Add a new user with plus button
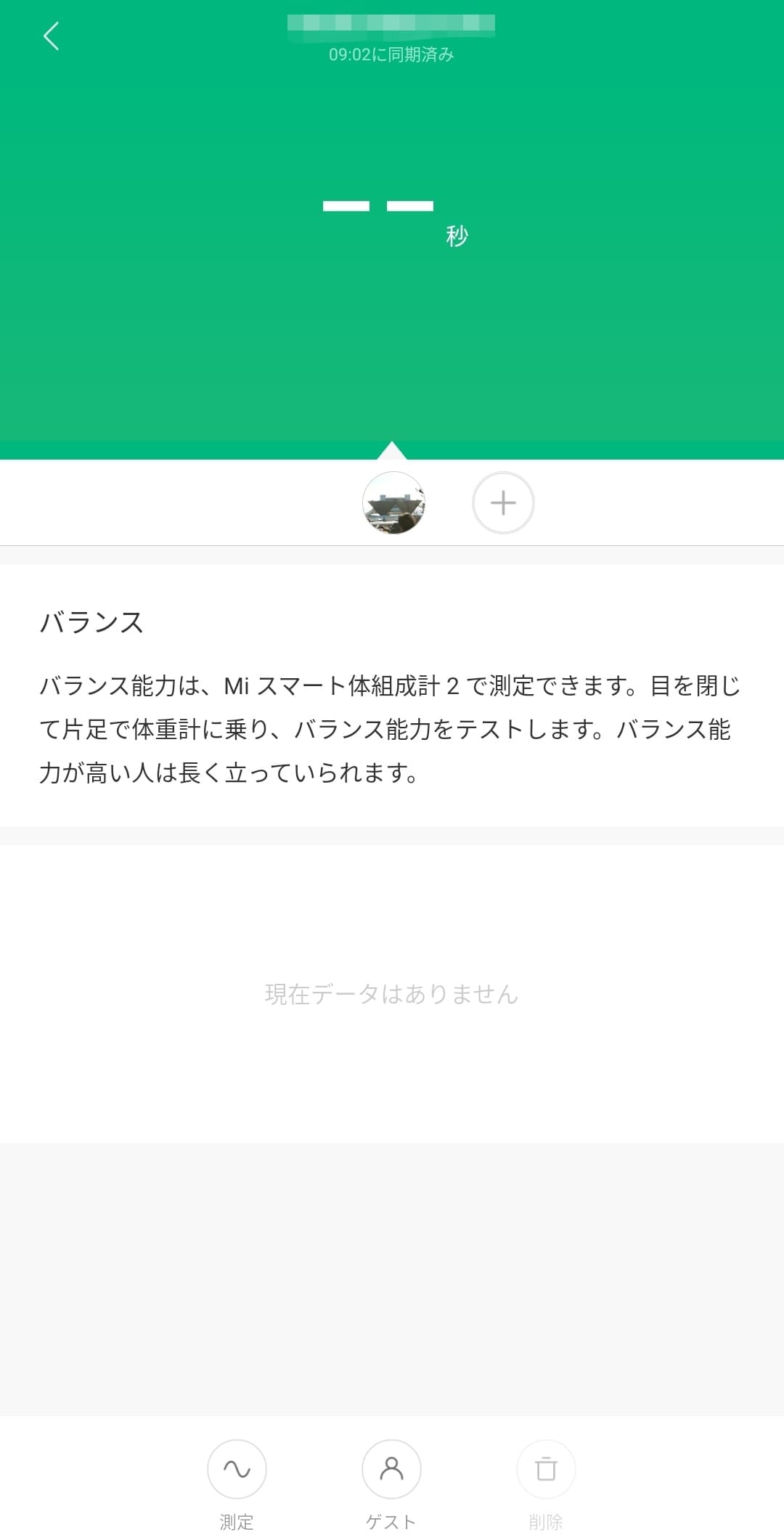The image size is (784, 1540). 503,502
